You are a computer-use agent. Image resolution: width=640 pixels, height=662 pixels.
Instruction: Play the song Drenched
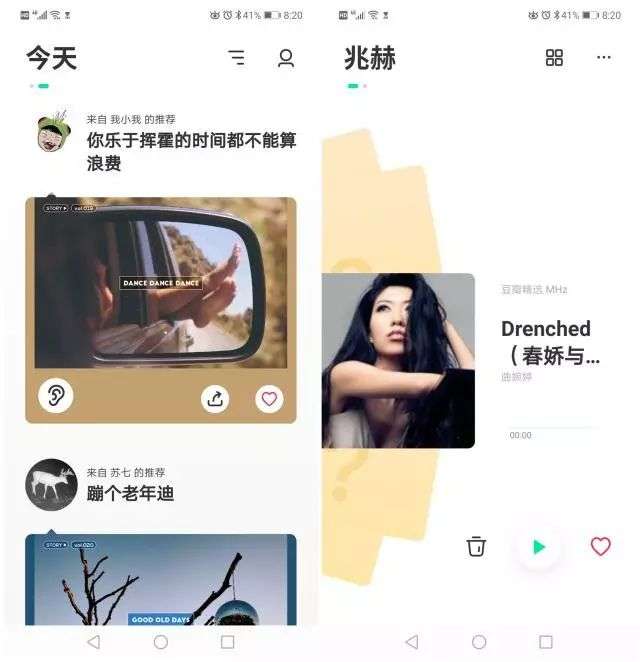pyautogui.click(x=539, y=547)
